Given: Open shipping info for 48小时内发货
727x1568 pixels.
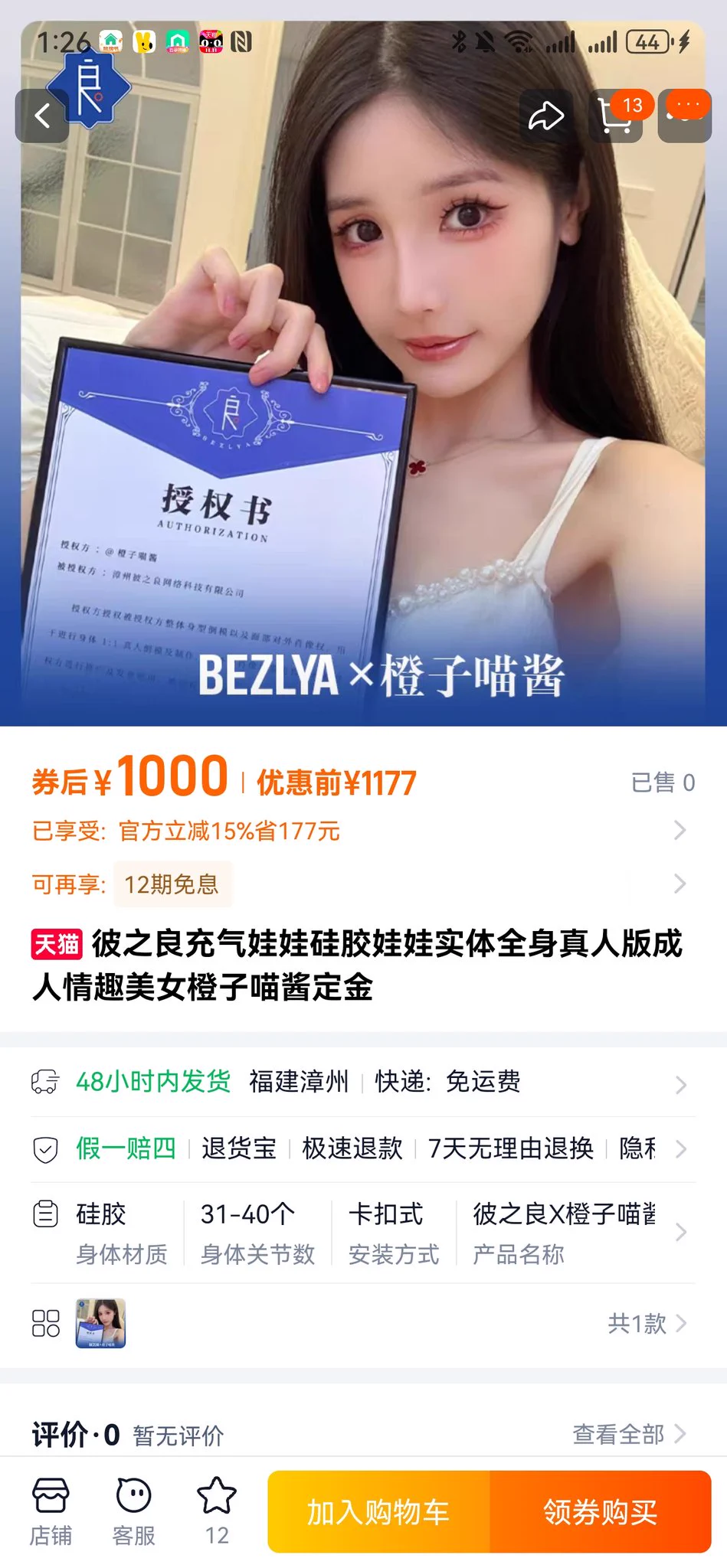Looking at the screenshot, I should coord(359,1082).
